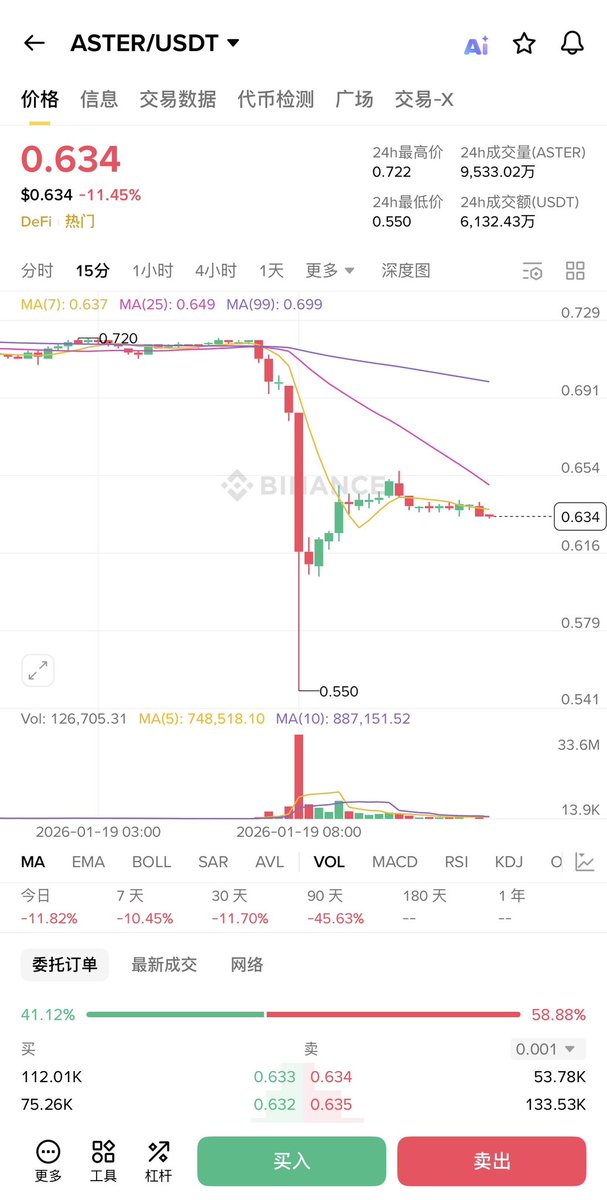Select the BOLL indicator

click(151, 861)
